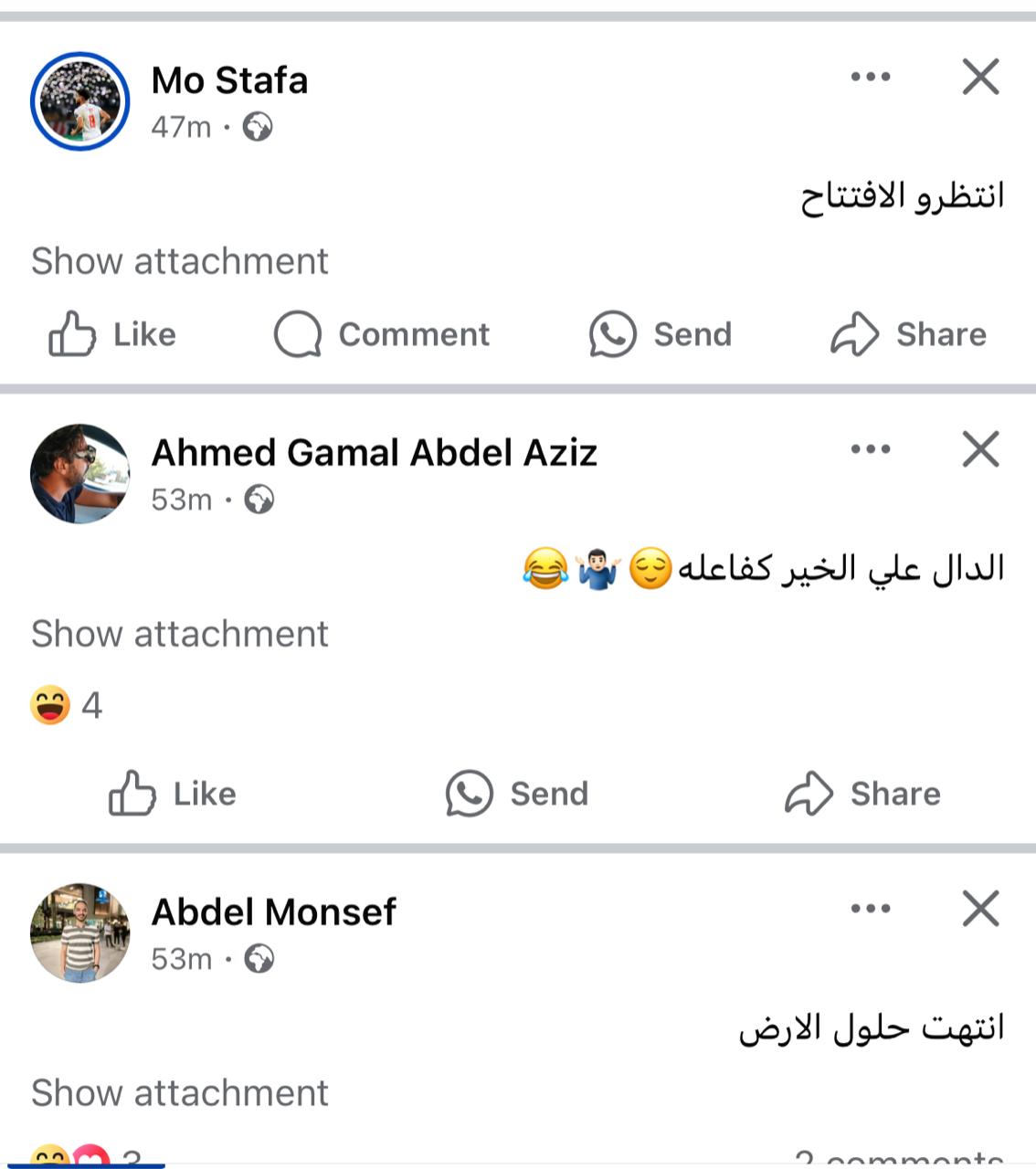The width and height of the screenshot is (1036, 1169).
Task: Send Ahmed Gamal Abdel Aziz's post via WhatsApp
Action: click(x=517, y=794)
